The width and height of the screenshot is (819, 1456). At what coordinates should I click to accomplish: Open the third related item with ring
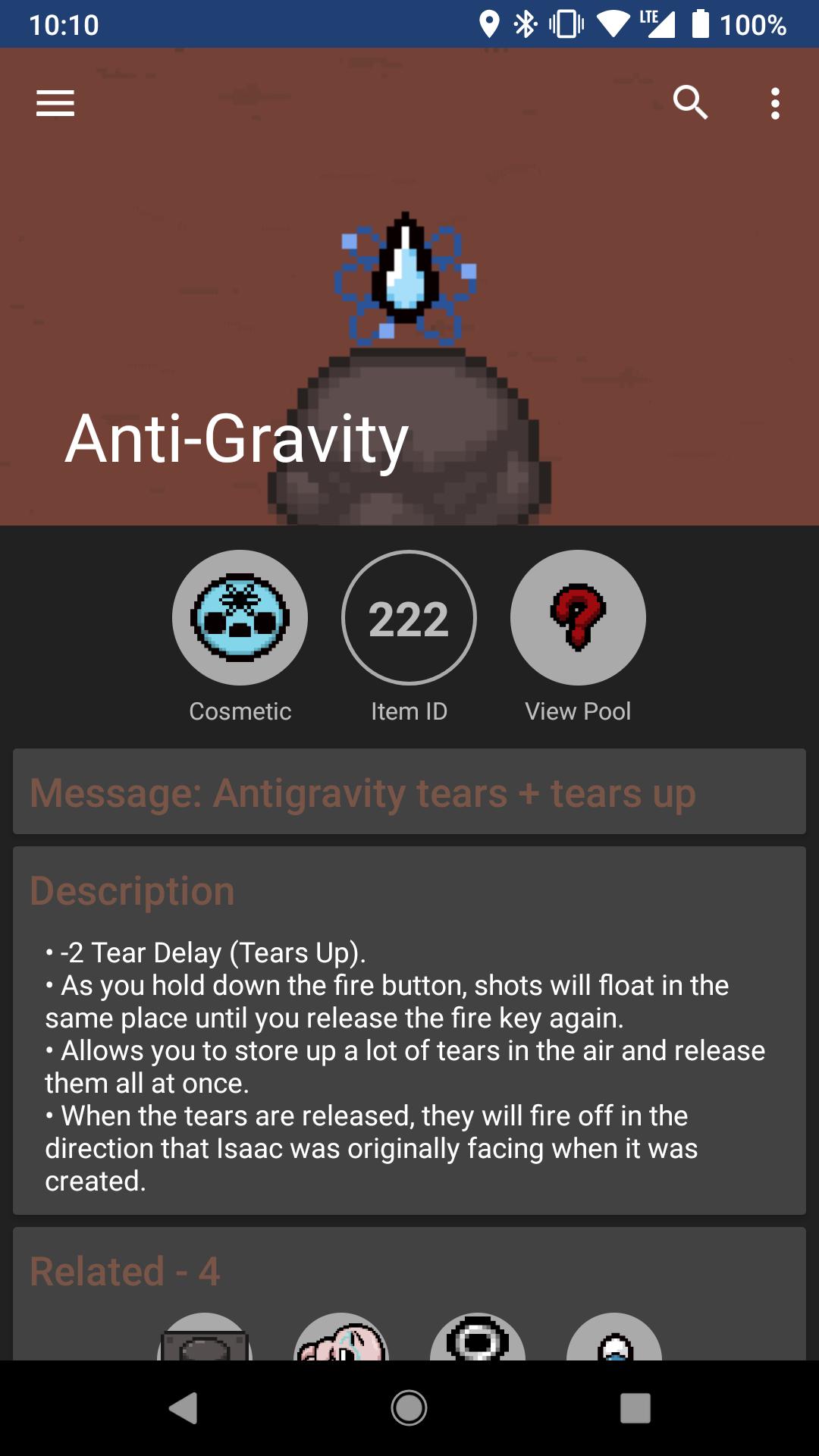(478, 1338)
